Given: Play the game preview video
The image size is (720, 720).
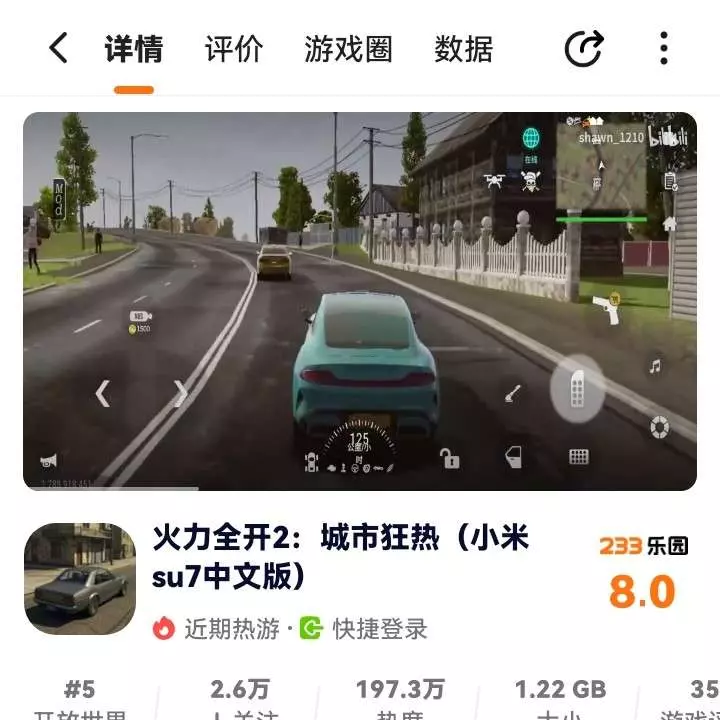Looking at the screenshot, I should click(360, 300).
